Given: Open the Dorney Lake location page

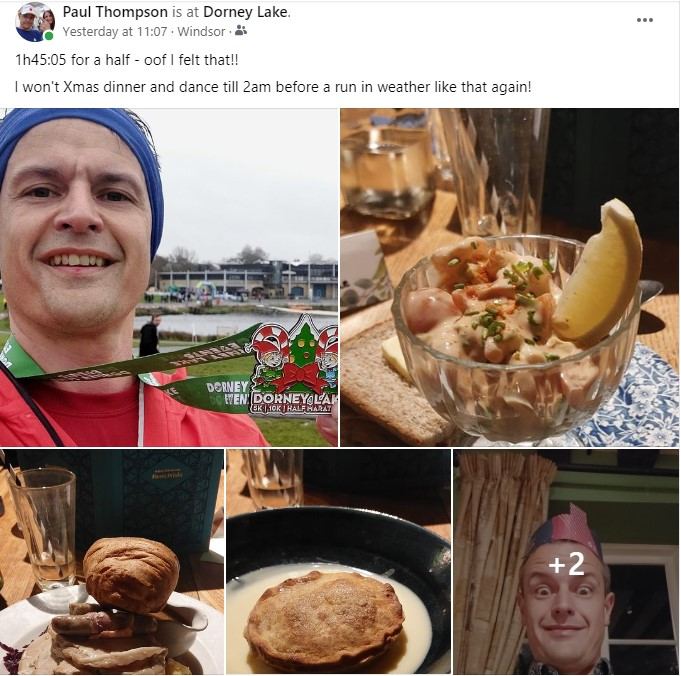Looking at the screenshot, I should (247, 13).
